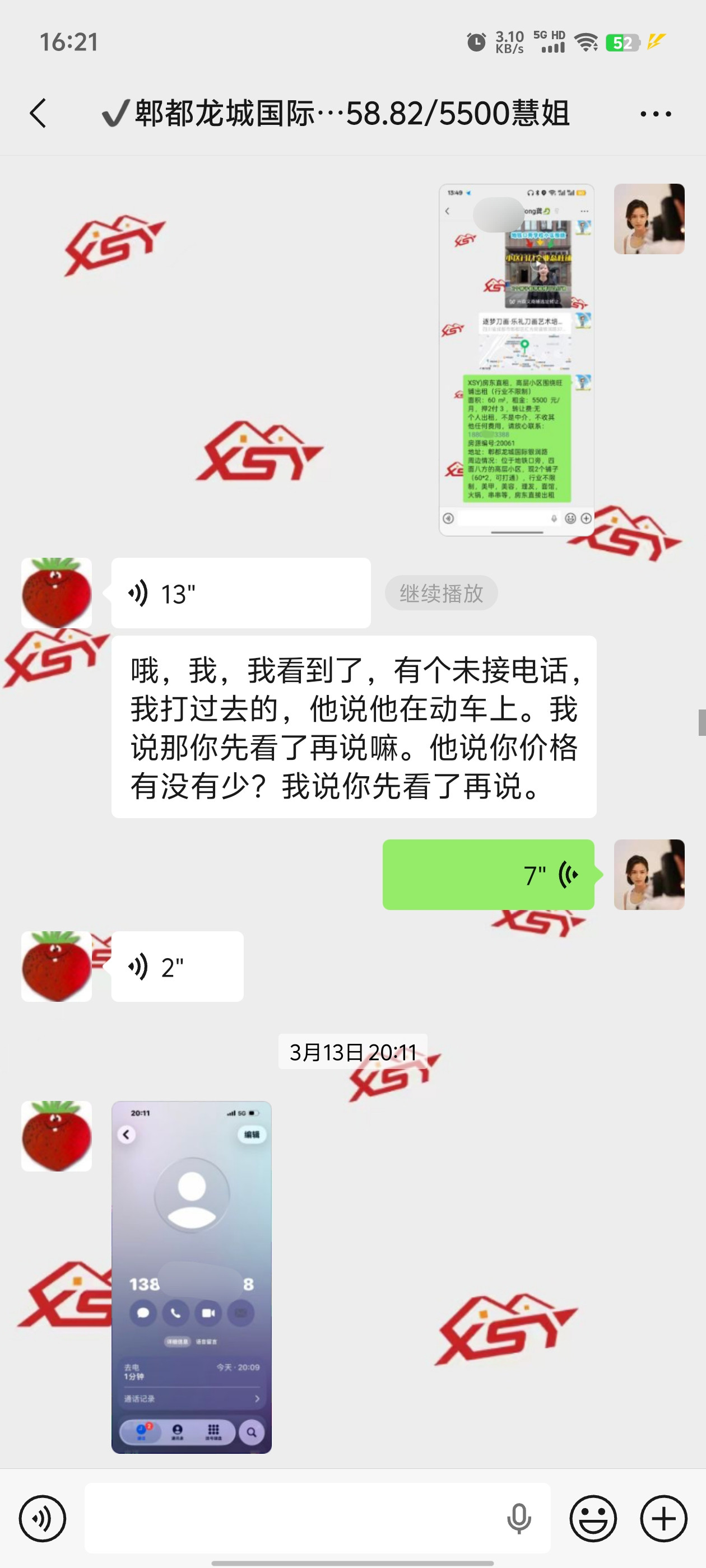Focus the message text field
Viewport: 706px width, 1568px height.
click(292, 1518)
